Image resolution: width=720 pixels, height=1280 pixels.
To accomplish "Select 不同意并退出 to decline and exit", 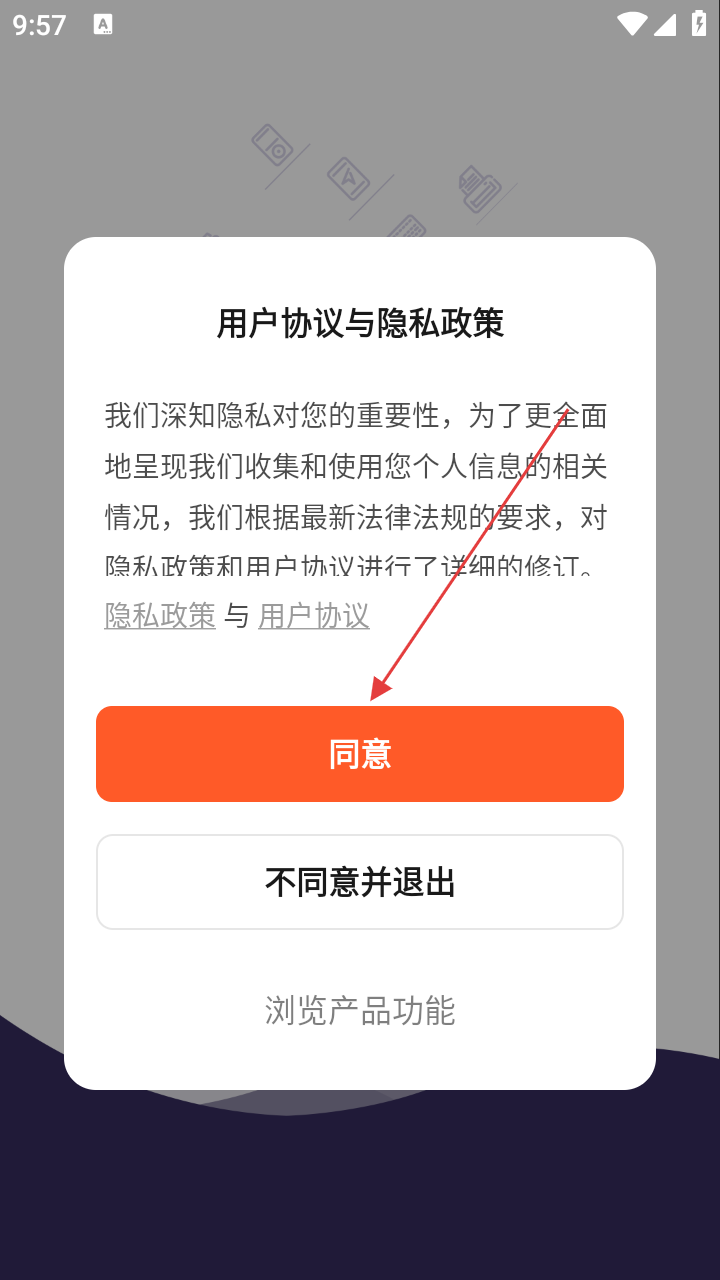I will [360, 882].
